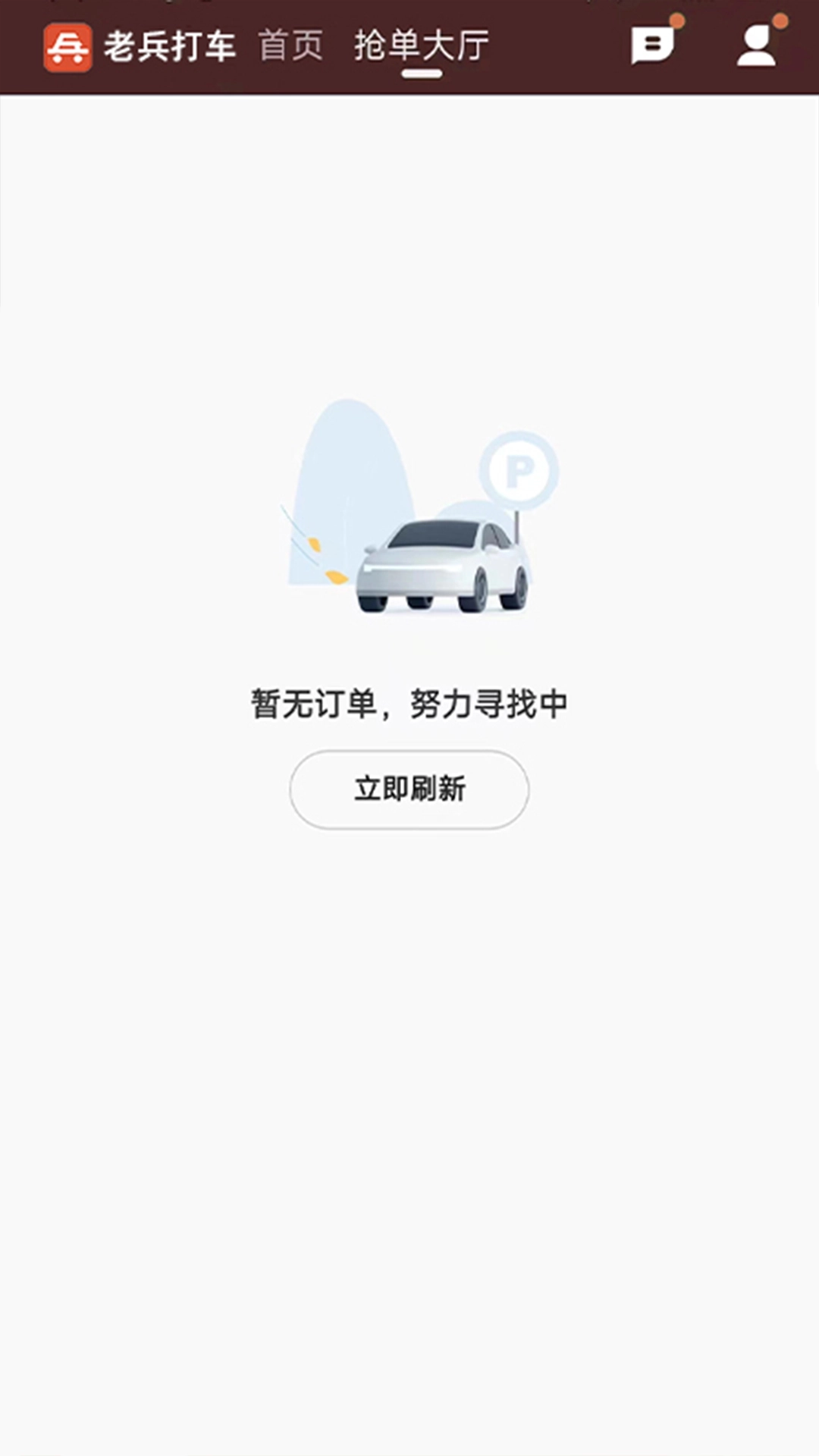Viewport: 819px width, 1456px height.
Task: Select the 抢单大厅 tab
Action: click(x=421, y=44)
